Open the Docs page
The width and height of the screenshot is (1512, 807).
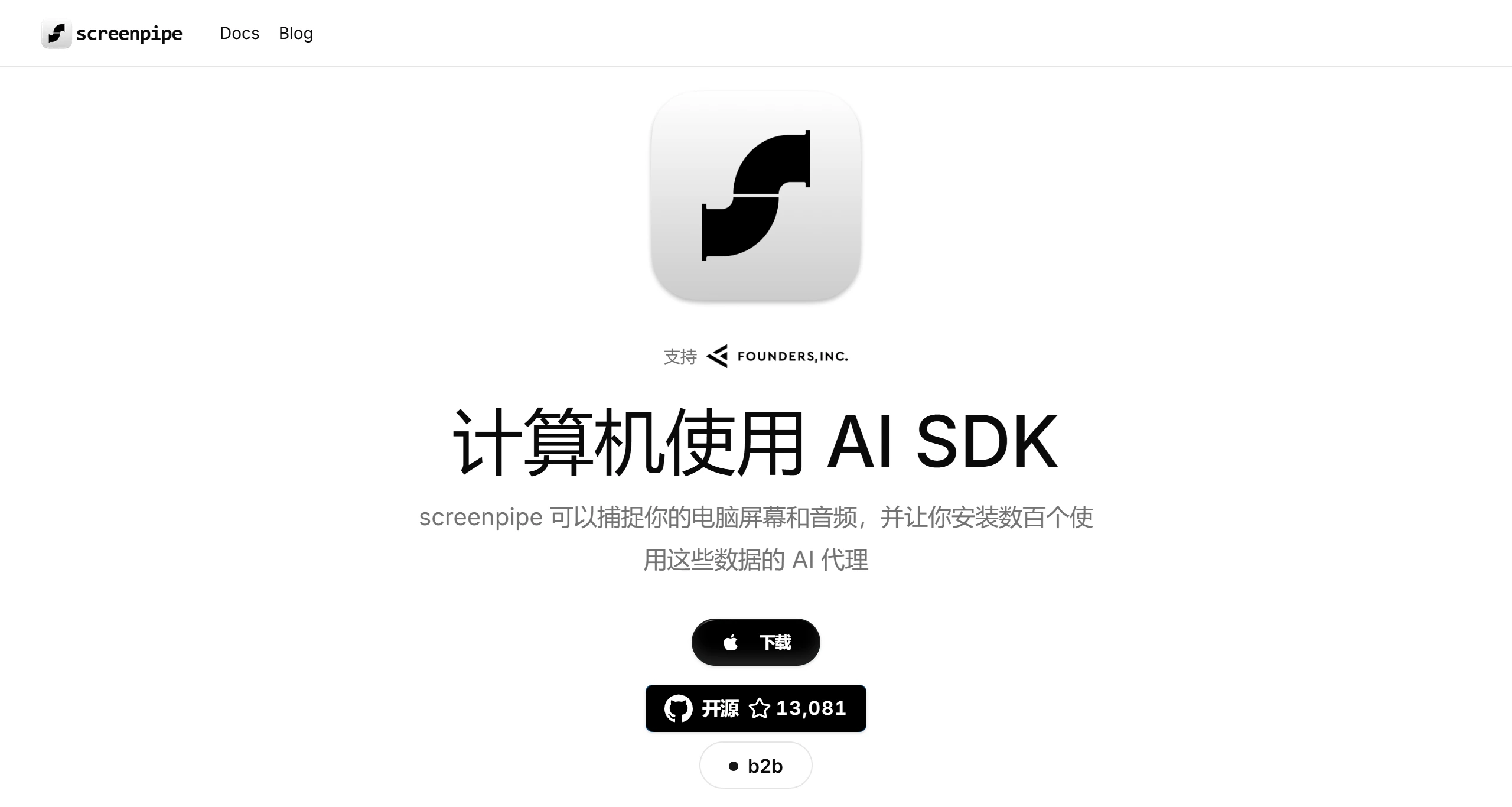click(239, 34)
